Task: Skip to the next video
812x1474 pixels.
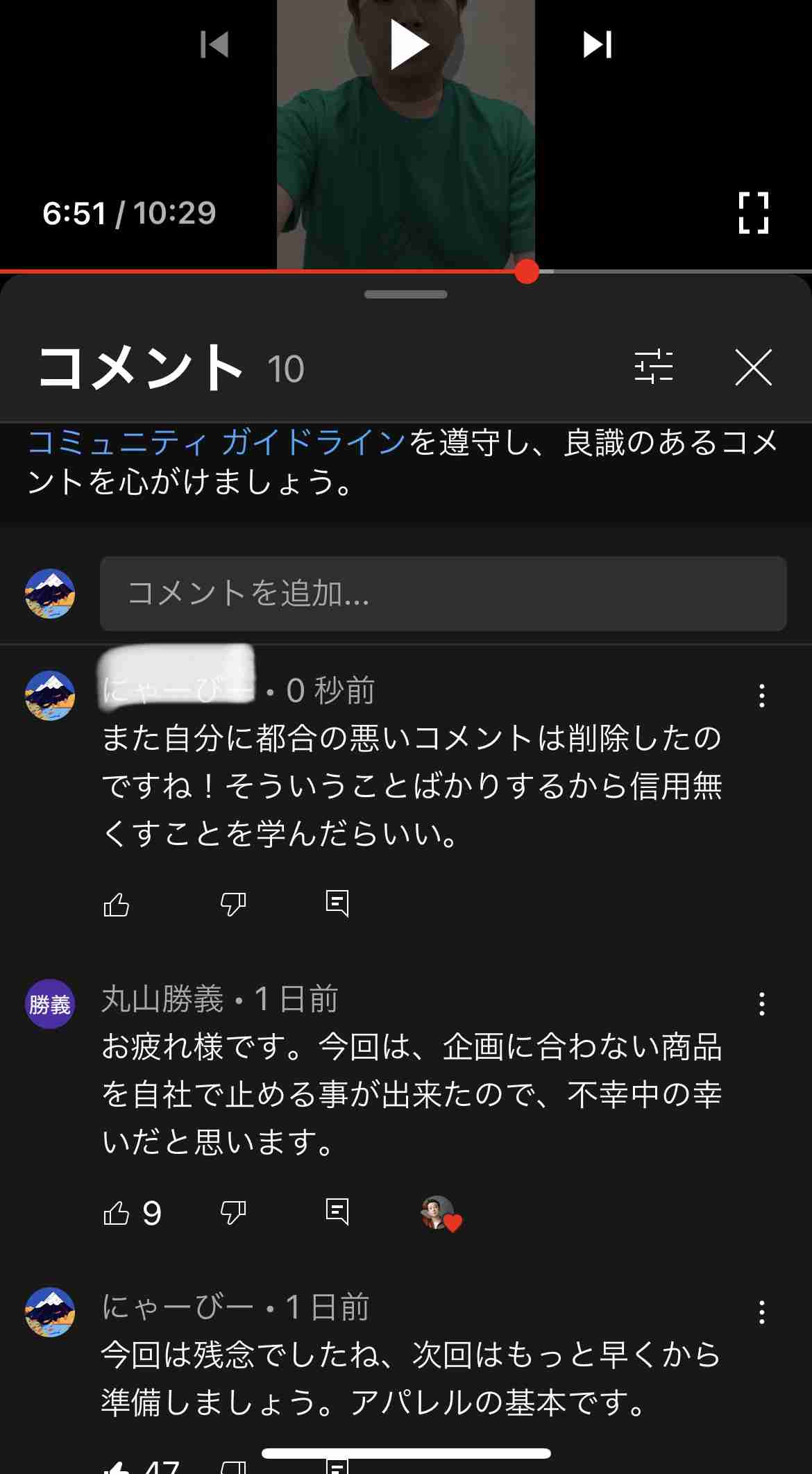Action: [x=595, y=45]
